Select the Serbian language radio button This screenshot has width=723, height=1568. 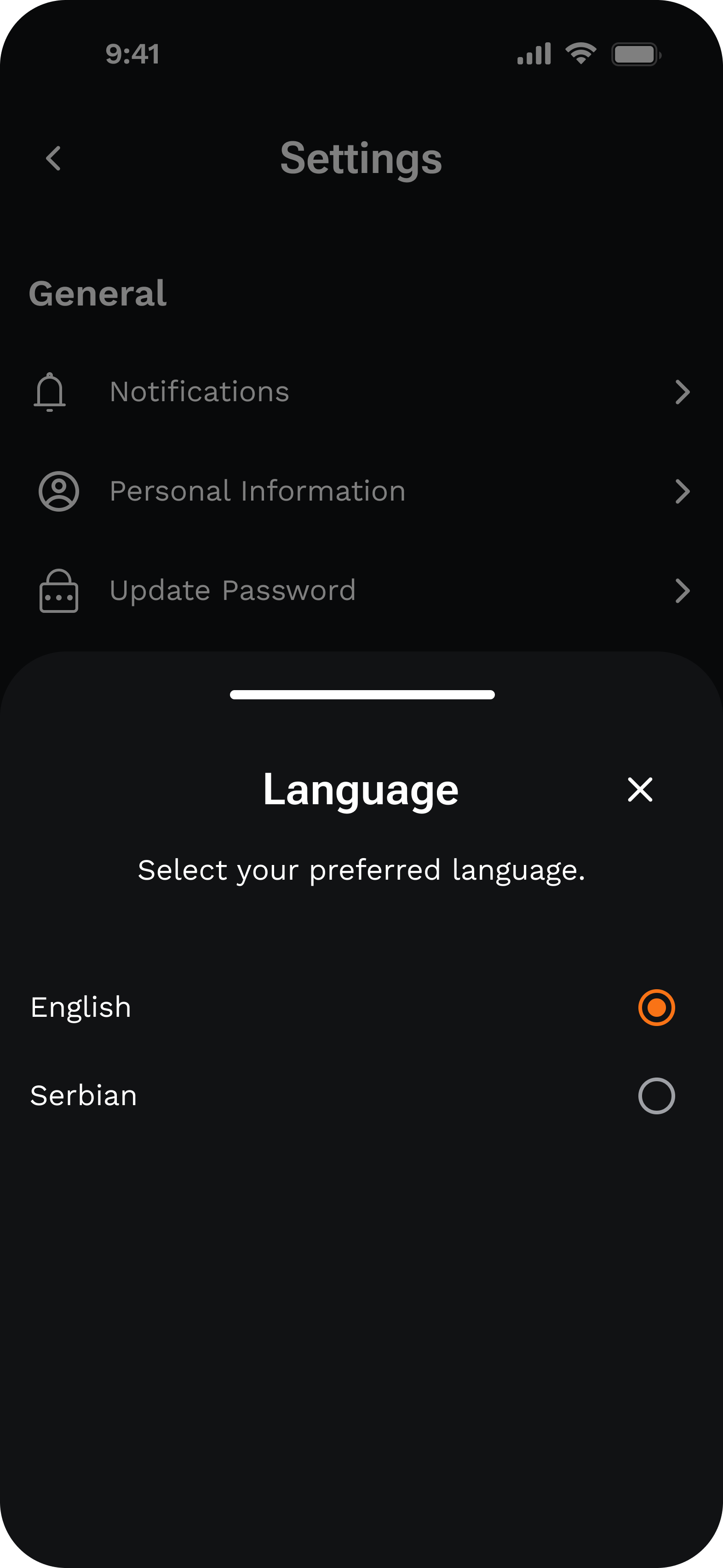656,1095
